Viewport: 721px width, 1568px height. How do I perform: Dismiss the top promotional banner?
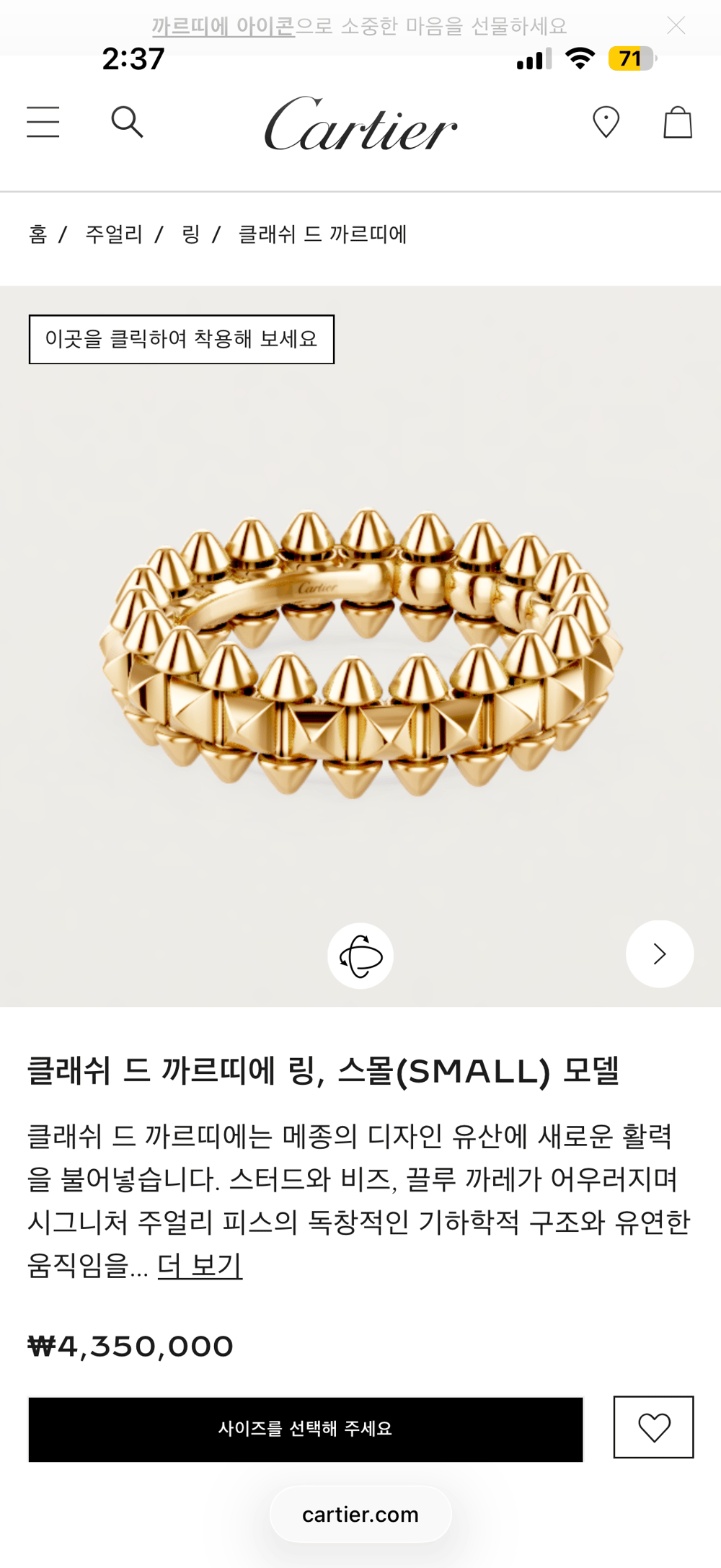click(x=676, y=26)
